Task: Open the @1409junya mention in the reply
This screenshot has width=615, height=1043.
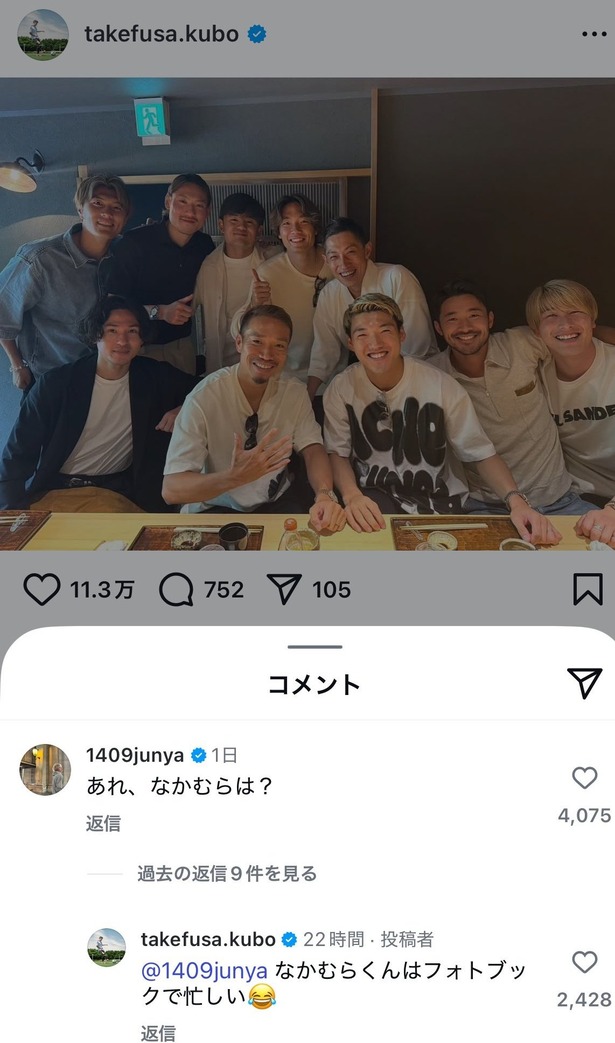Action: [x=204, y=970]
